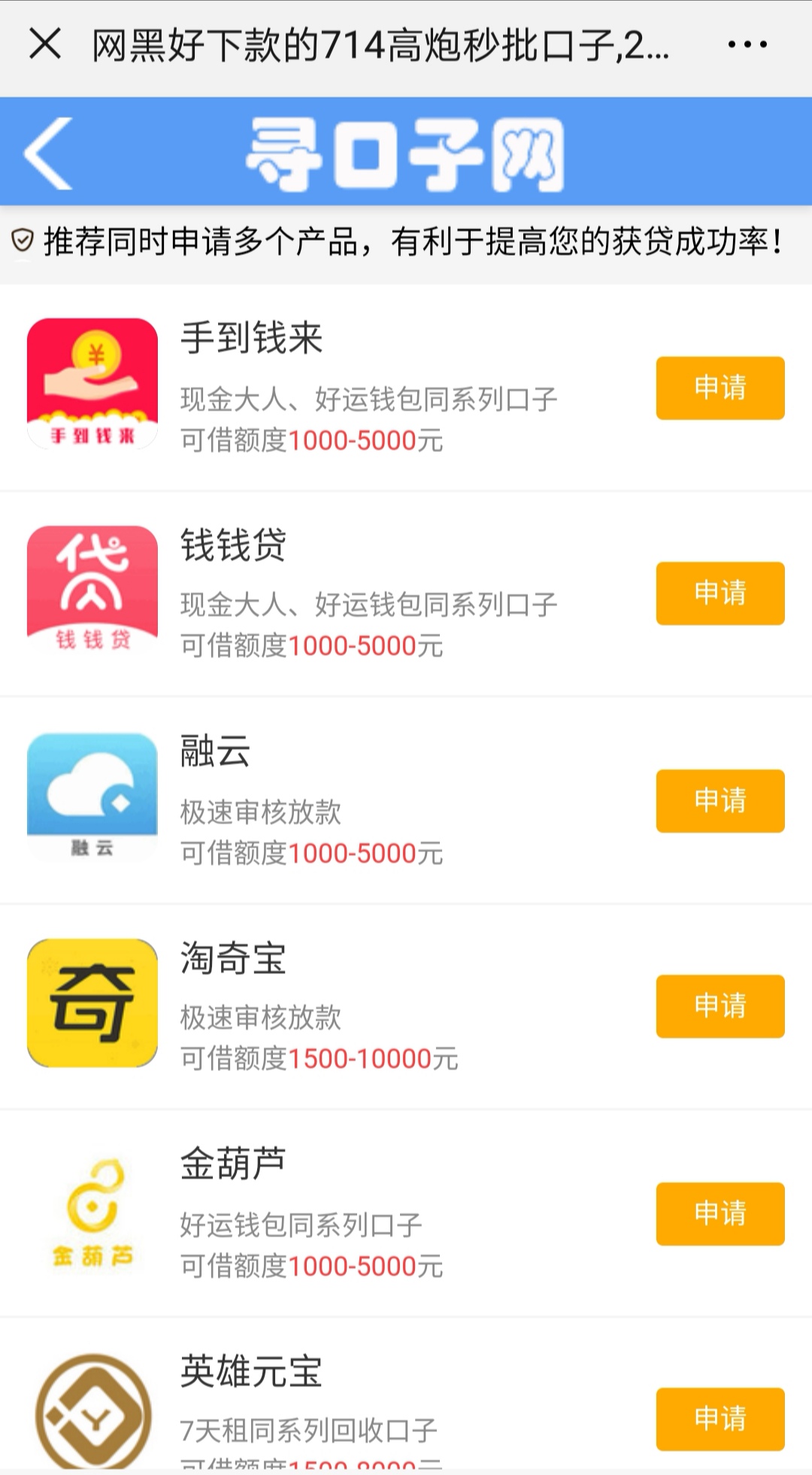812x1475 pixels.
Task: Tap 申请 for 手到钱来
Action: tap(720, 387)
